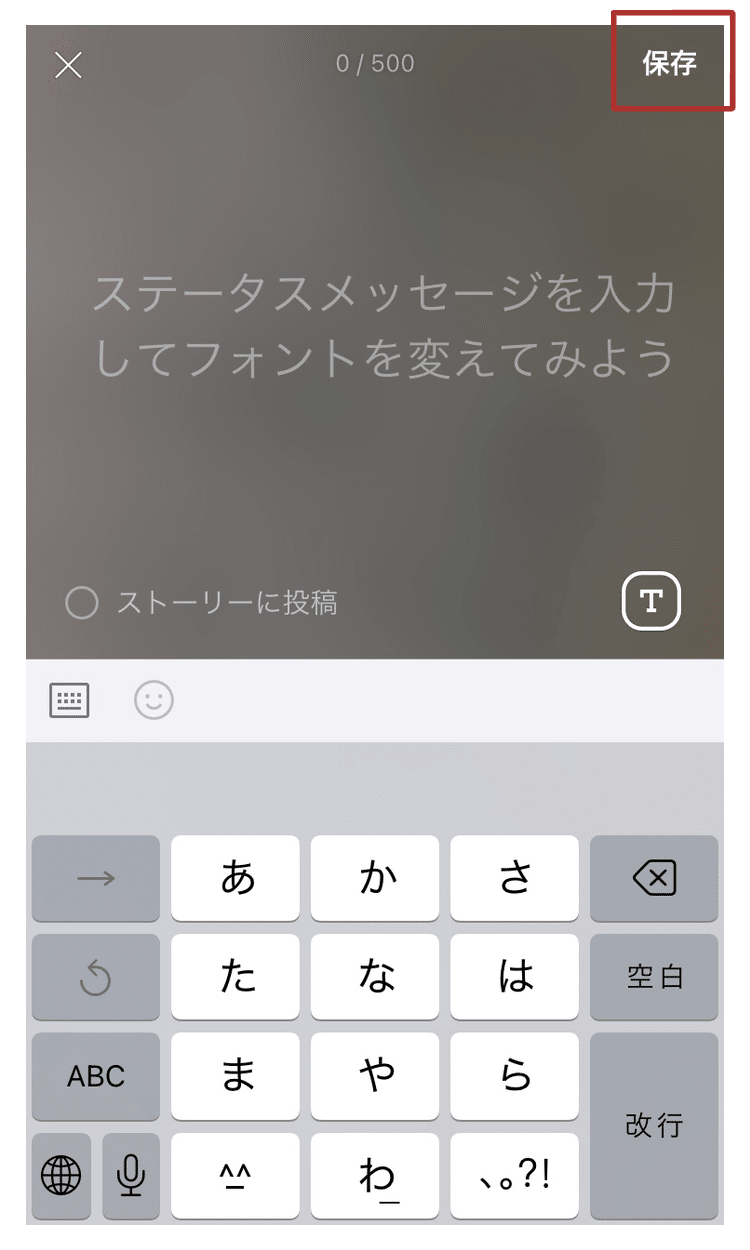This screenshot has height=1250, width=750.
Task: Tap the 改行 return key
Action: click(654, 1126)
